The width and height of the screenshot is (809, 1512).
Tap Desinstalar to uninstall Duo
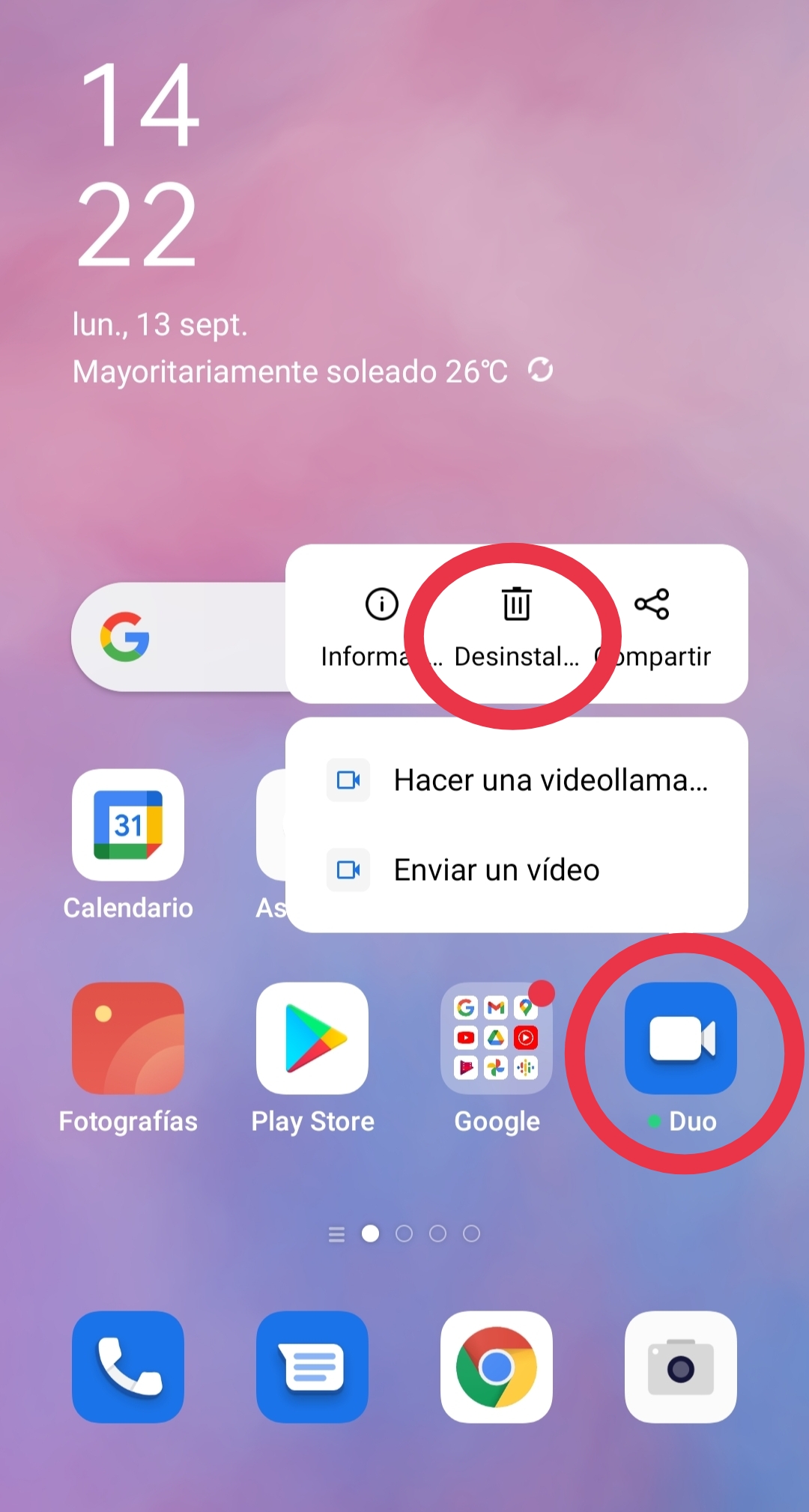tap(516, 626)
